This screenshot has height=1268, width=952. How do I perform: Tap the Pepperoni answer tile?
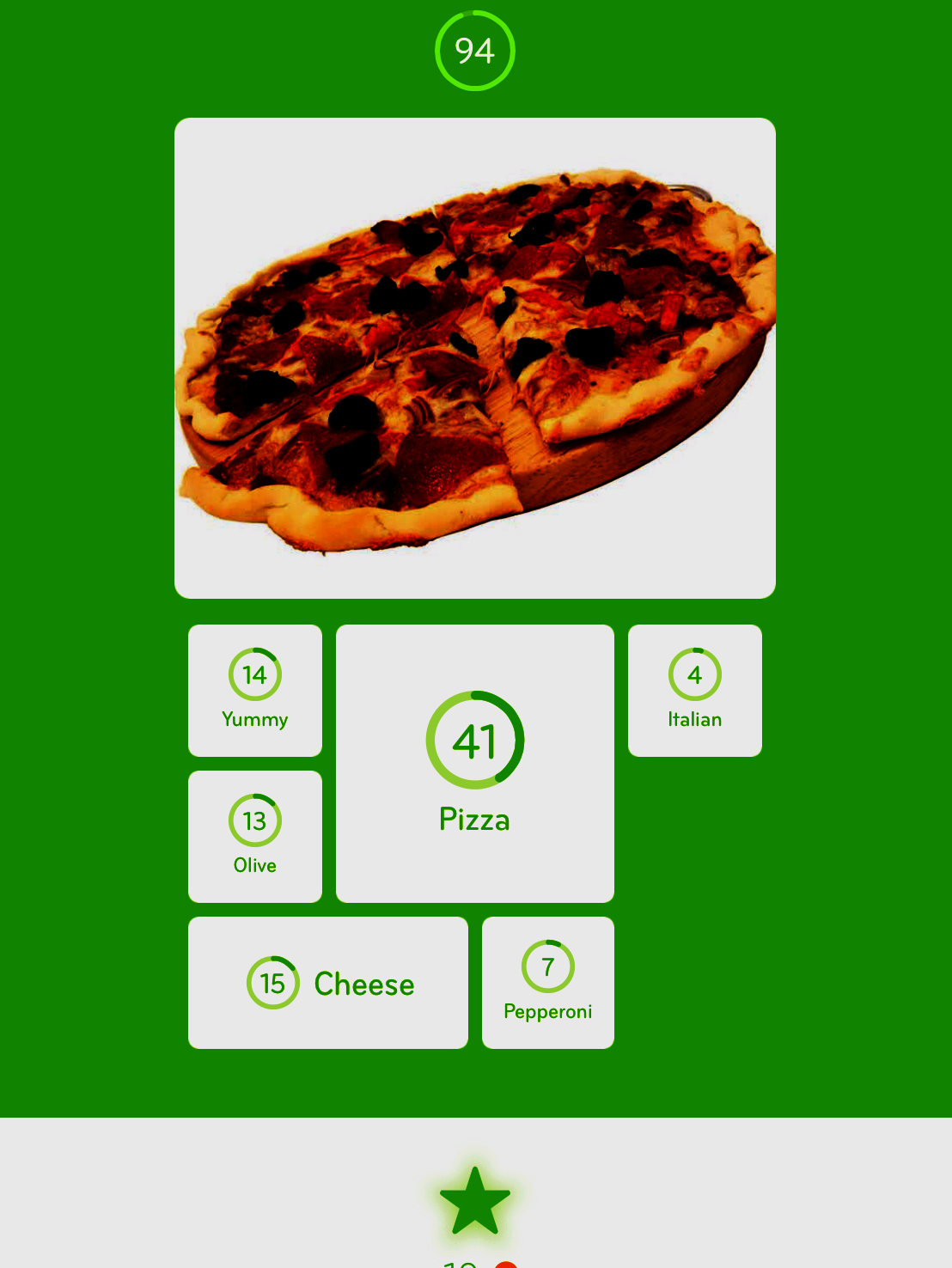(x=548, y=983)
